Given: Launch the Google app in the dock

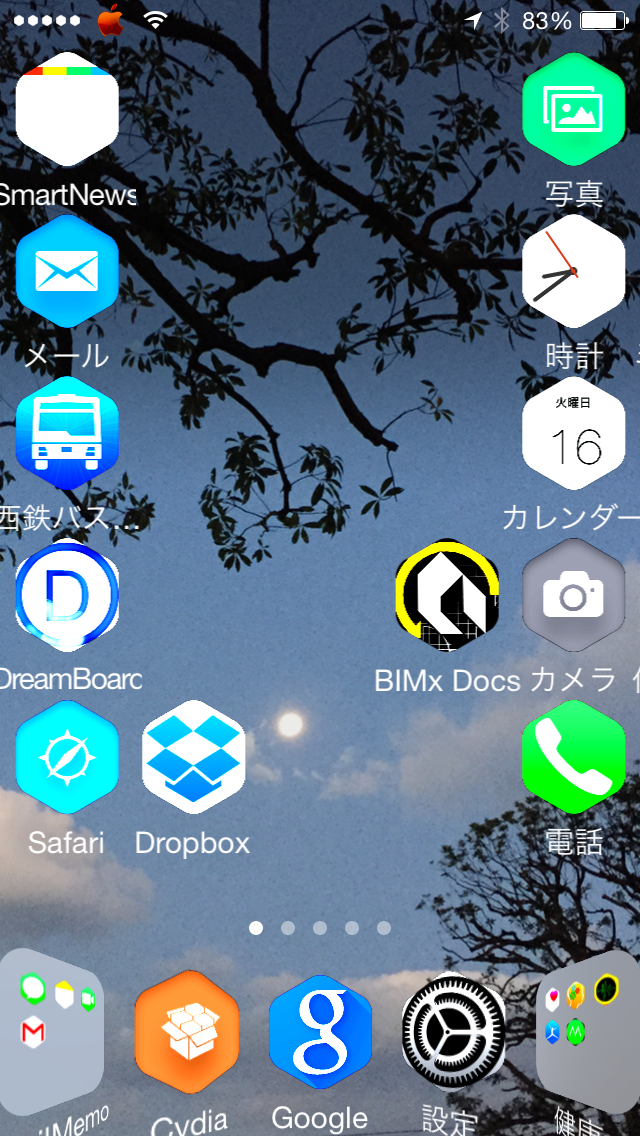Looking at the screenshot, I should click(320, 1032).
